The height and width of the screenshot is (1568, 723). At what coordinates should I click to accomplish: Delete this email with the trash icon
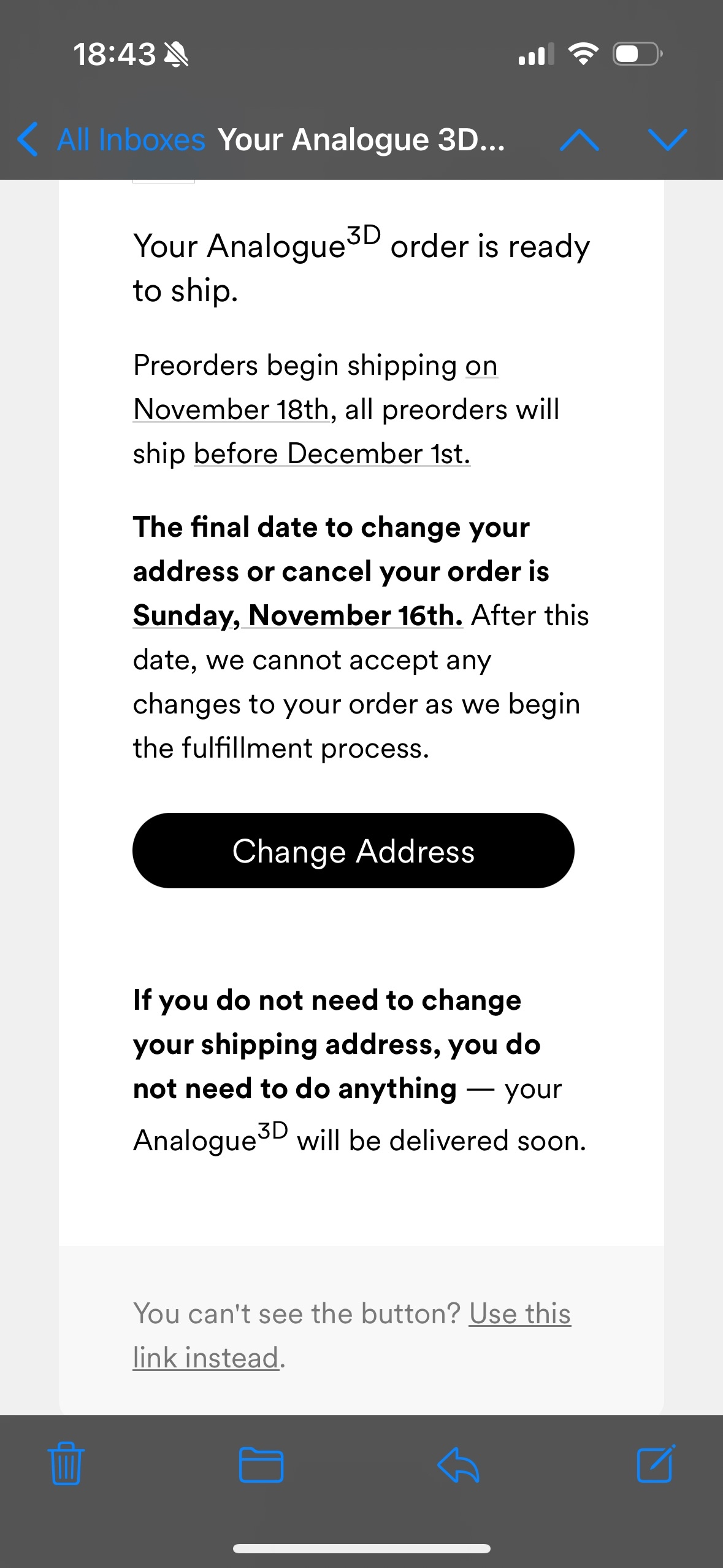tap(66, 1464)
